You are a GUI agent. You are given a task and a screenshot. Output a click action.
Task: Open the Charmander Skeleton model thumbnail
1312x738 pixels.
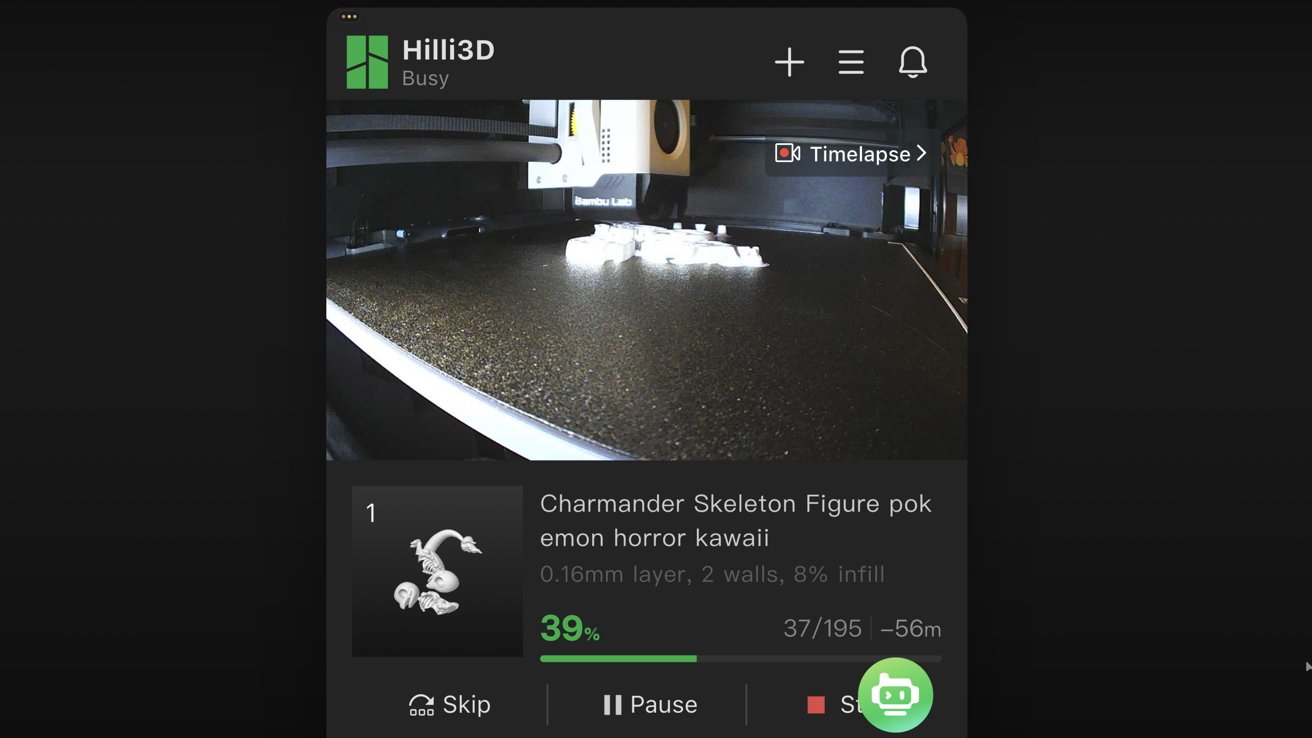(x=437, y=571)
